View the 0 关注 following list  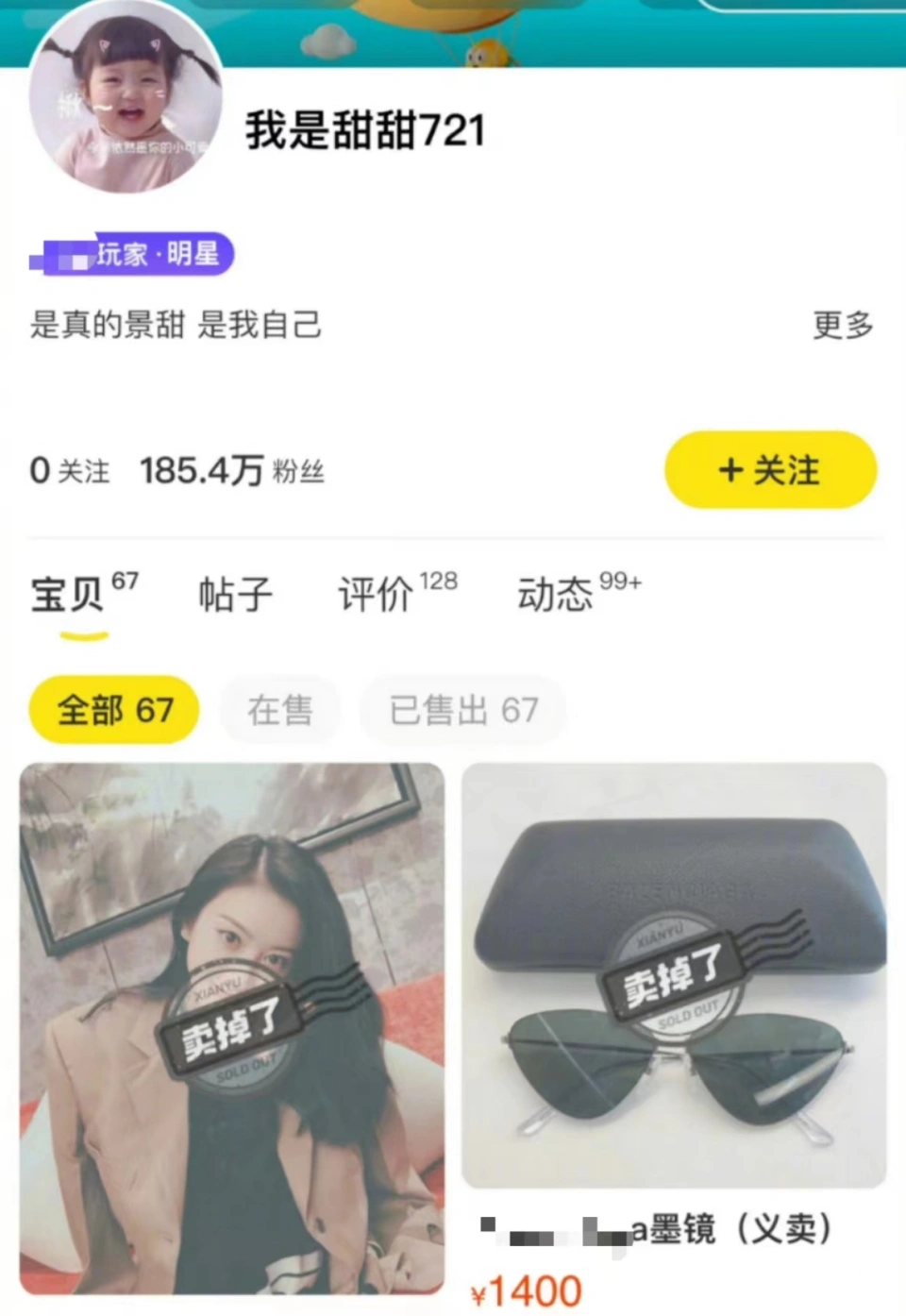70,470
